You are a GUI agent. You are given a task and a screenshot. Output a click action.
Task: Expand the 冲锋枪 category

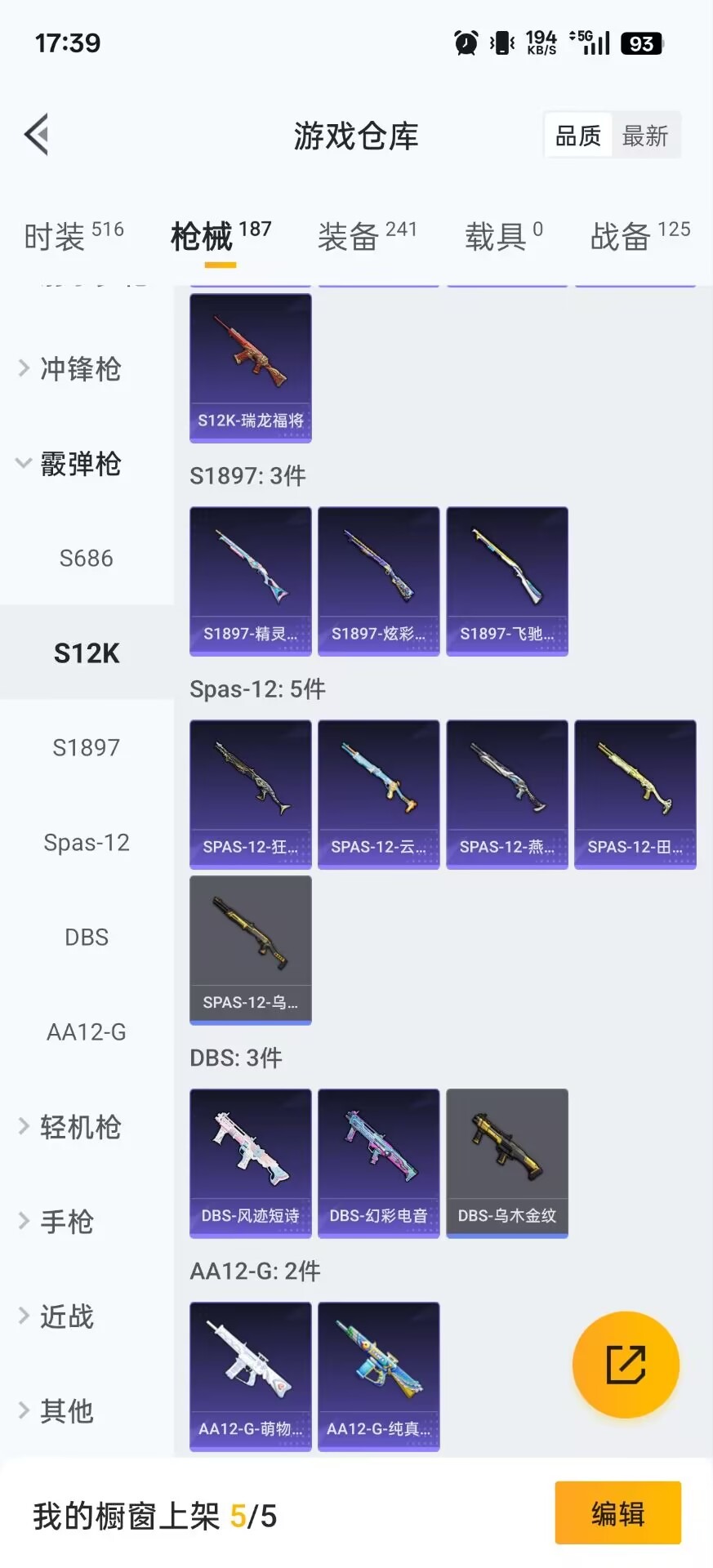[80, 369]
